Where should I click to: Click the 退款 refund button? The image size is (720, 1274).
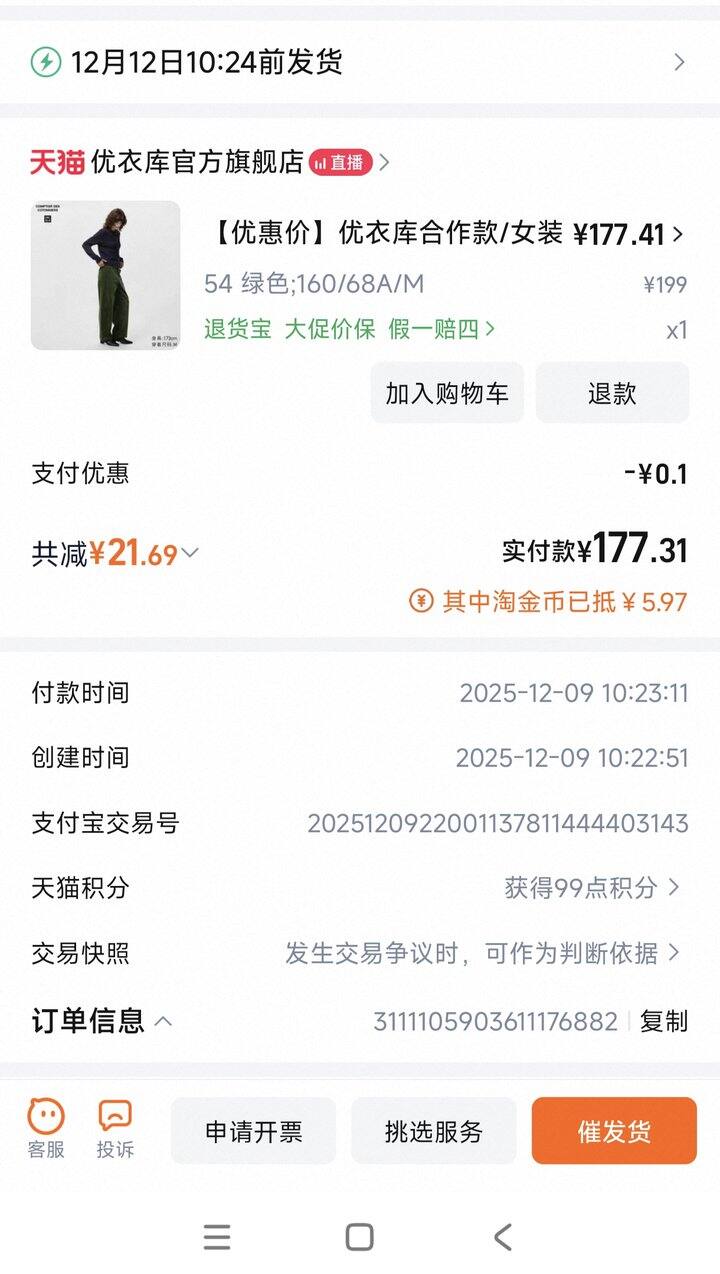pyautogui.click(x=612, y=393)
